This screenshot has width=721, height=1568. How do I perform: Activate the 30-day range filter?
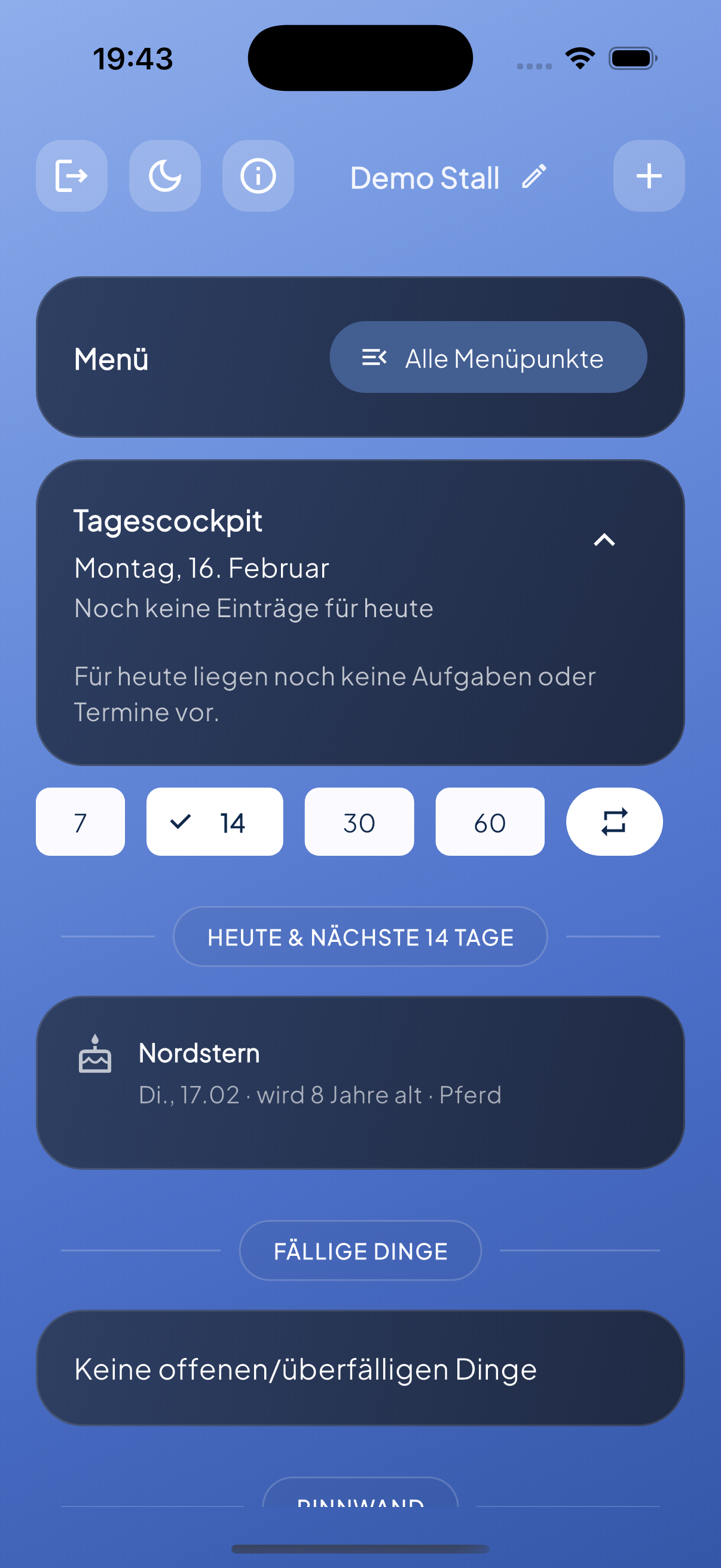click(359, 821)
